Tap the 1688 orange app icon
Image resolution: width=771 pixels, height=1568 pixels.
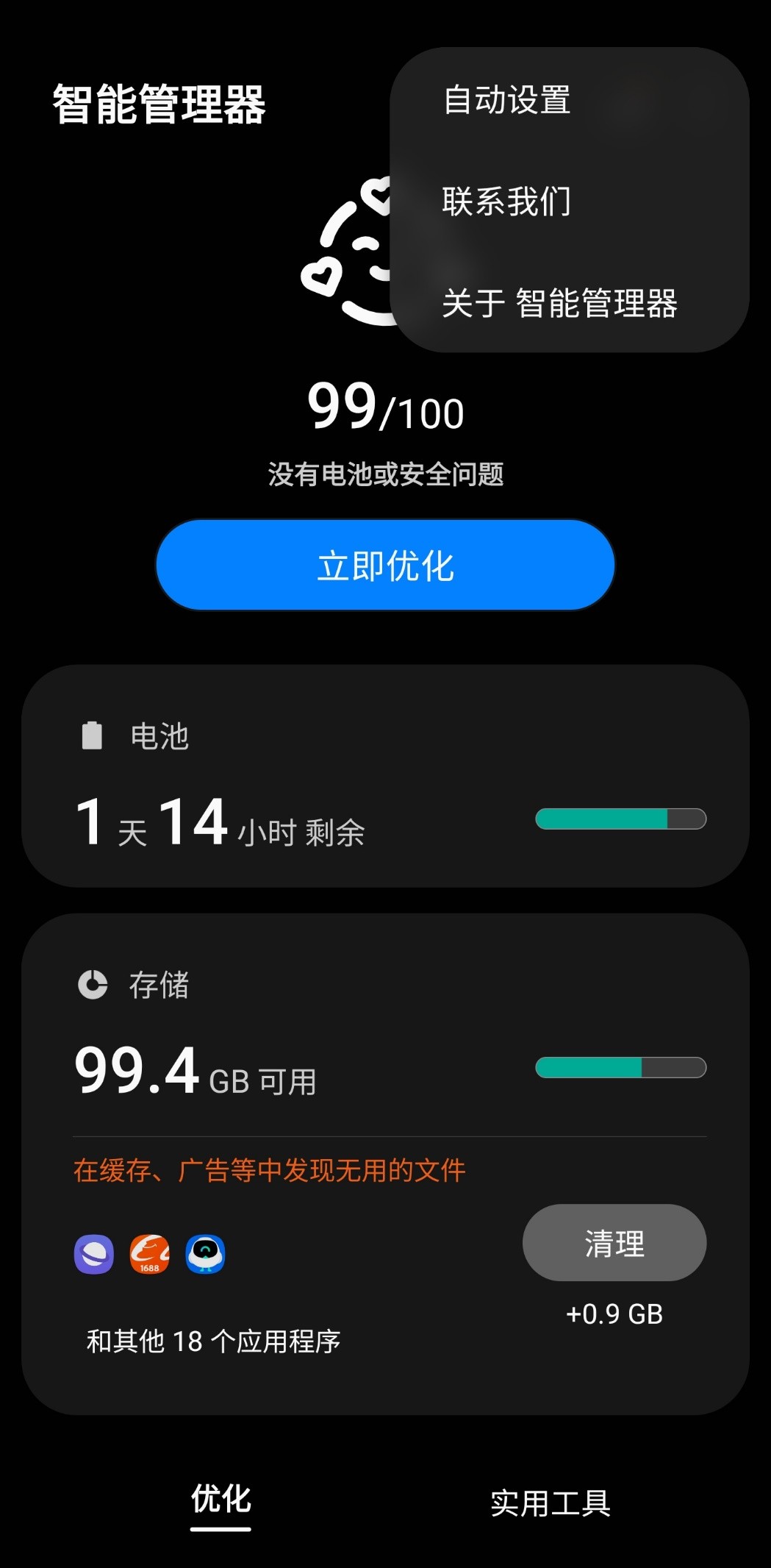click(149, 1255)
